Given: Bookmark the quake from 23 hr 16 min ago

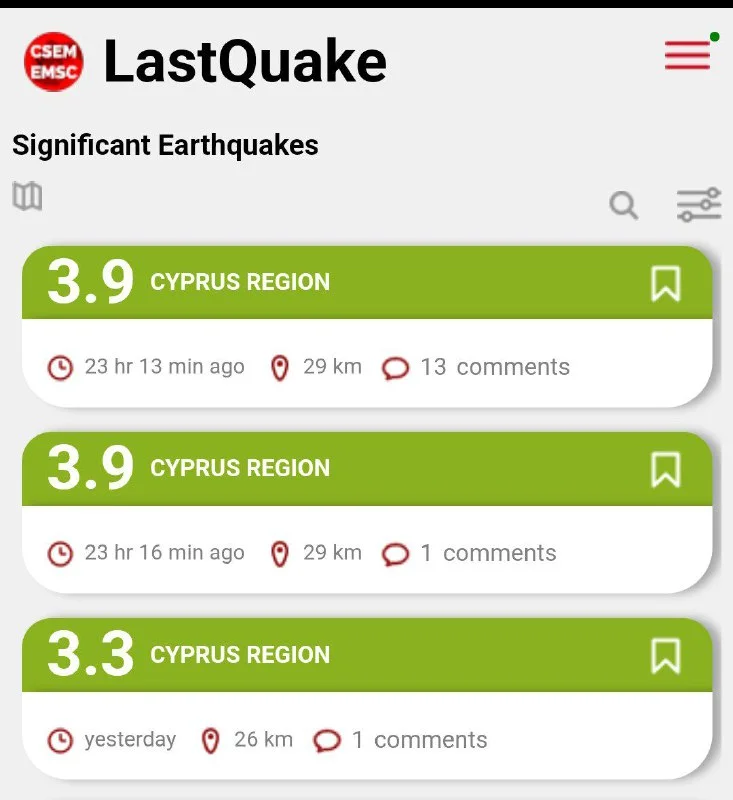Looking at the screenshot, I should 666,469.
